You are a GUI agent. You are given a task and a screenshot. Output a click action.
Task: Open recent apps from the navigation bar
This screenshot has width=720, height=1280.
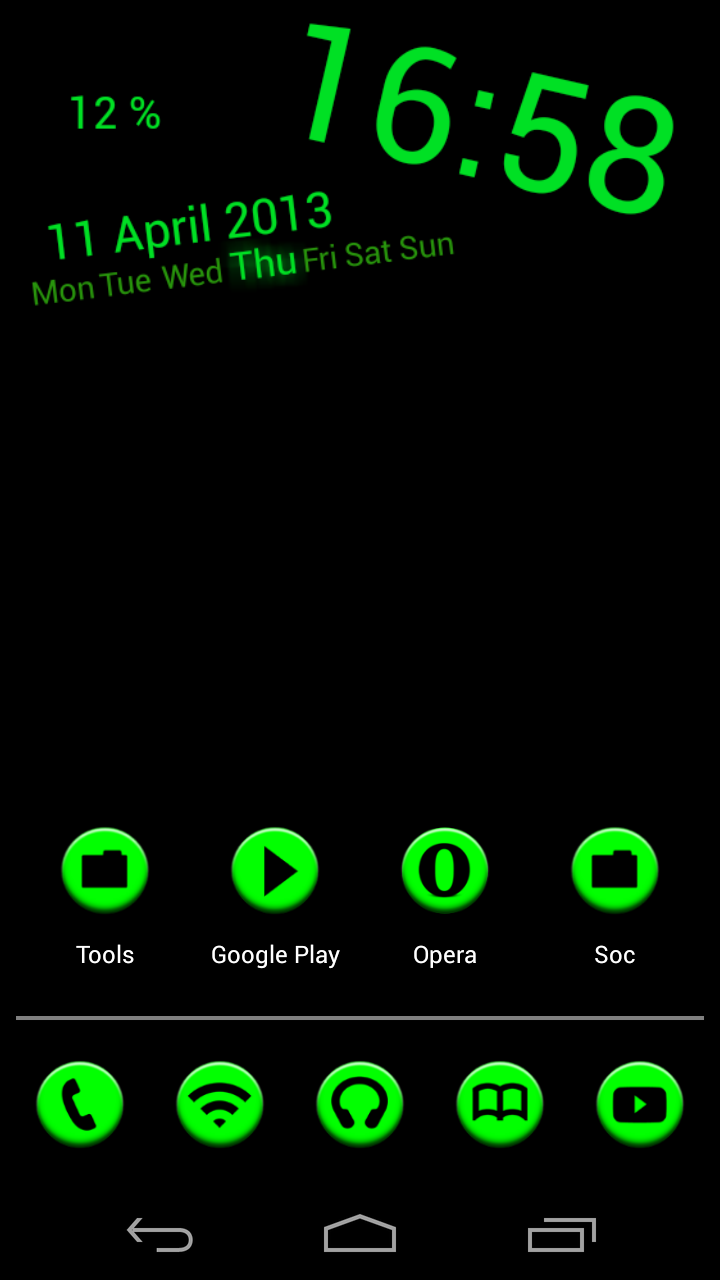pyautogui.click(x=562, y=1235)
